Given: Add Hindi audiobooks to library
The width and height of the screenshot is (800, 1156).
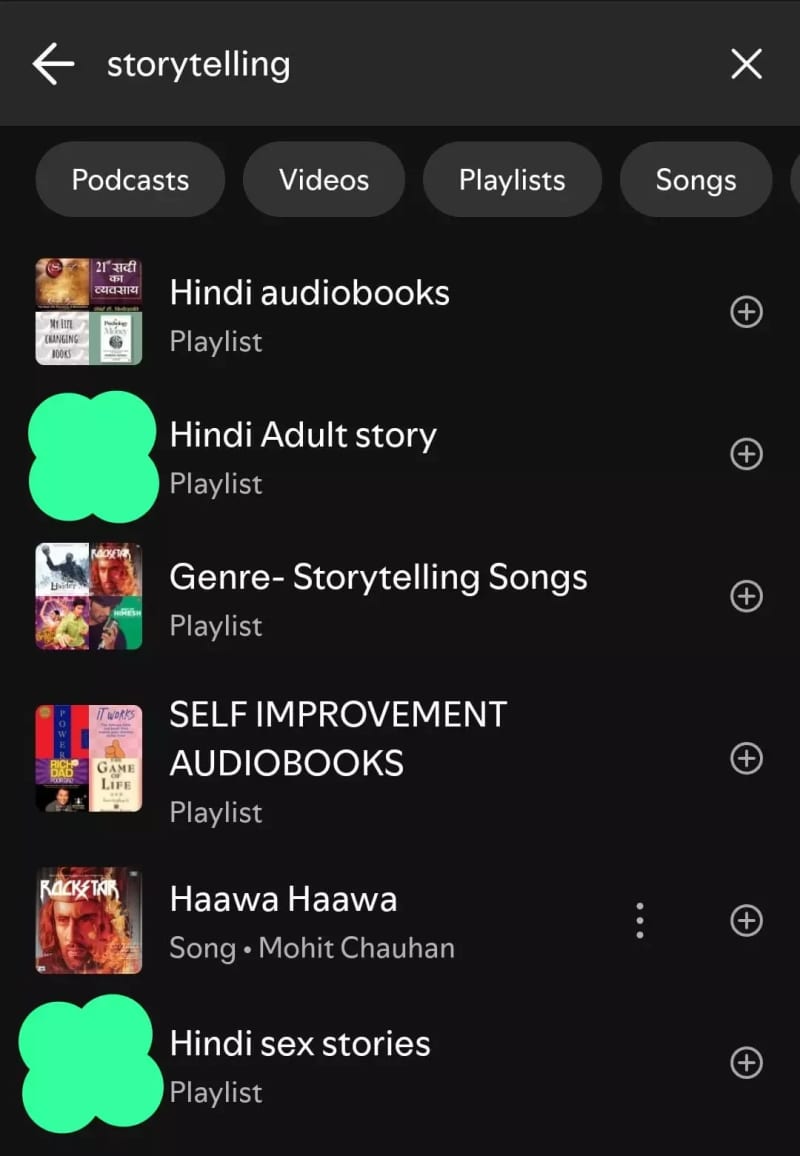Looking at the screenshot, I should (746, 313).
